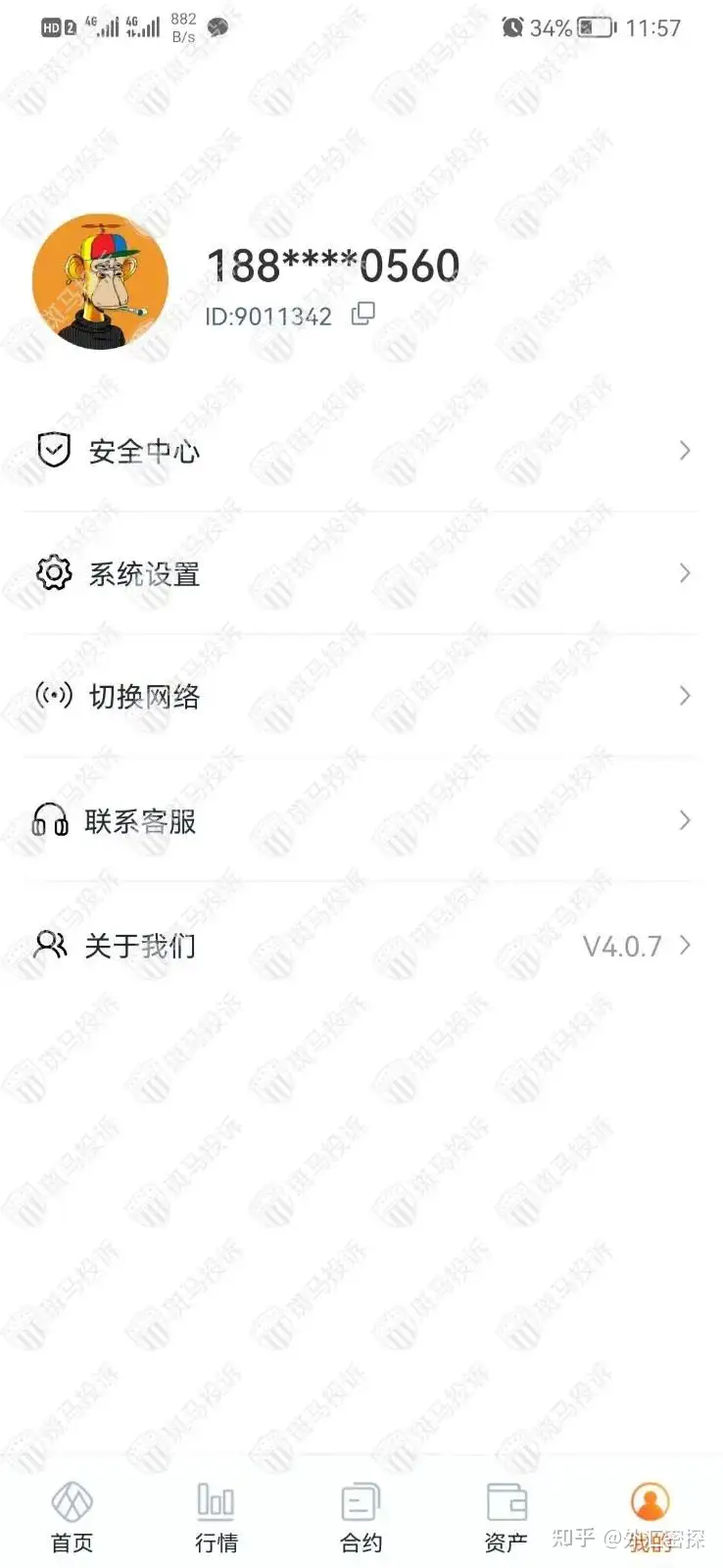This screenshot has width=723, height=1568.
Task: Open 切换网络 network switching
Action: click(x=361, y=697)
